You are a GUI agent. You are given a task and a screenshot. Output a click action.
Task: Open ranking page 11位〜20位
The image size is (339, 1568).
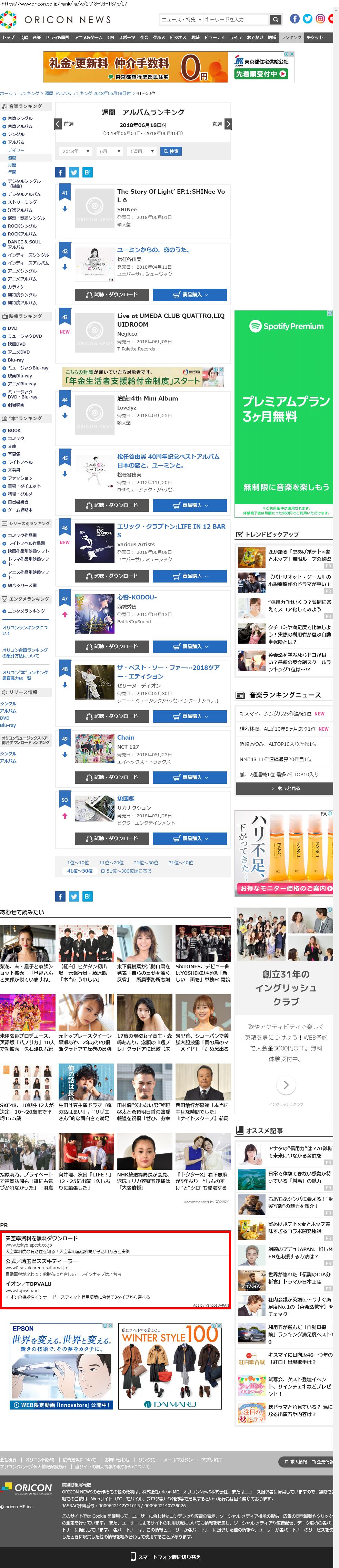(111, 863)
